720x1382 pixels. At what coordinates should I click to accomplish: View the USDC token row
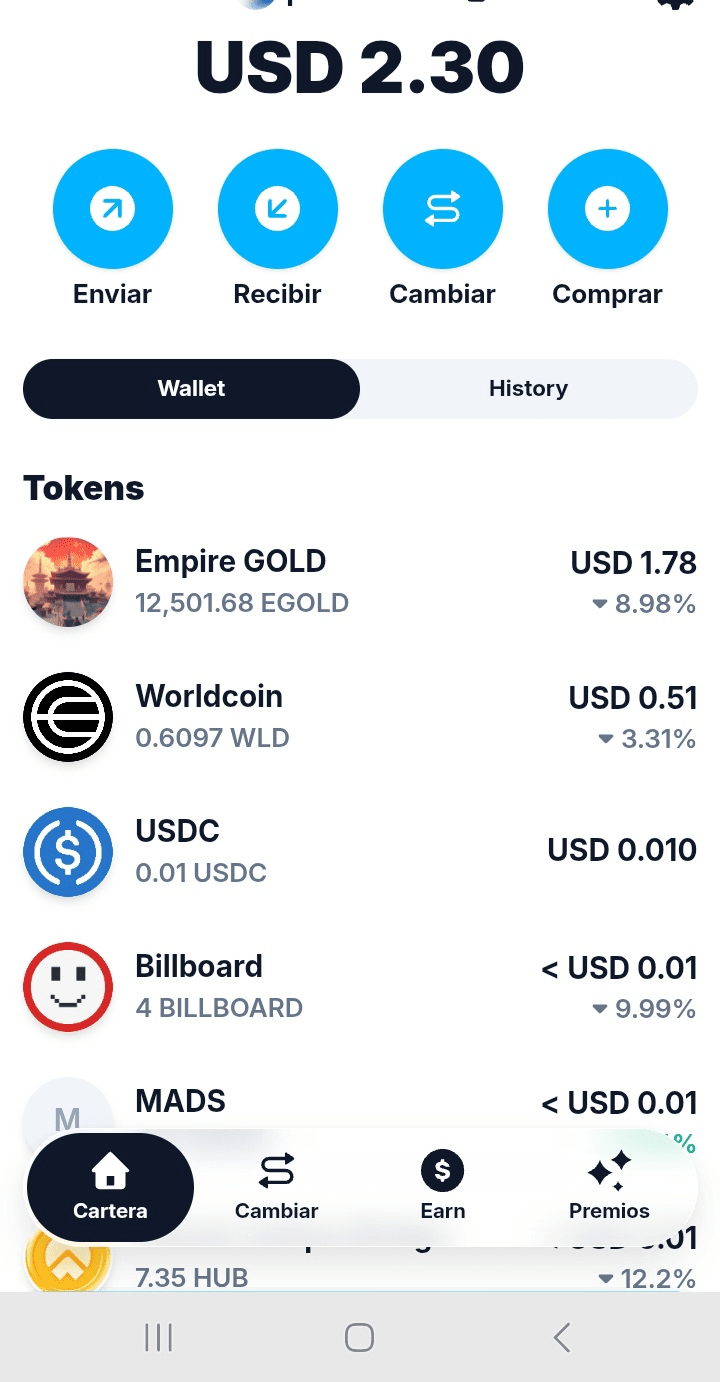pos(360,851)
